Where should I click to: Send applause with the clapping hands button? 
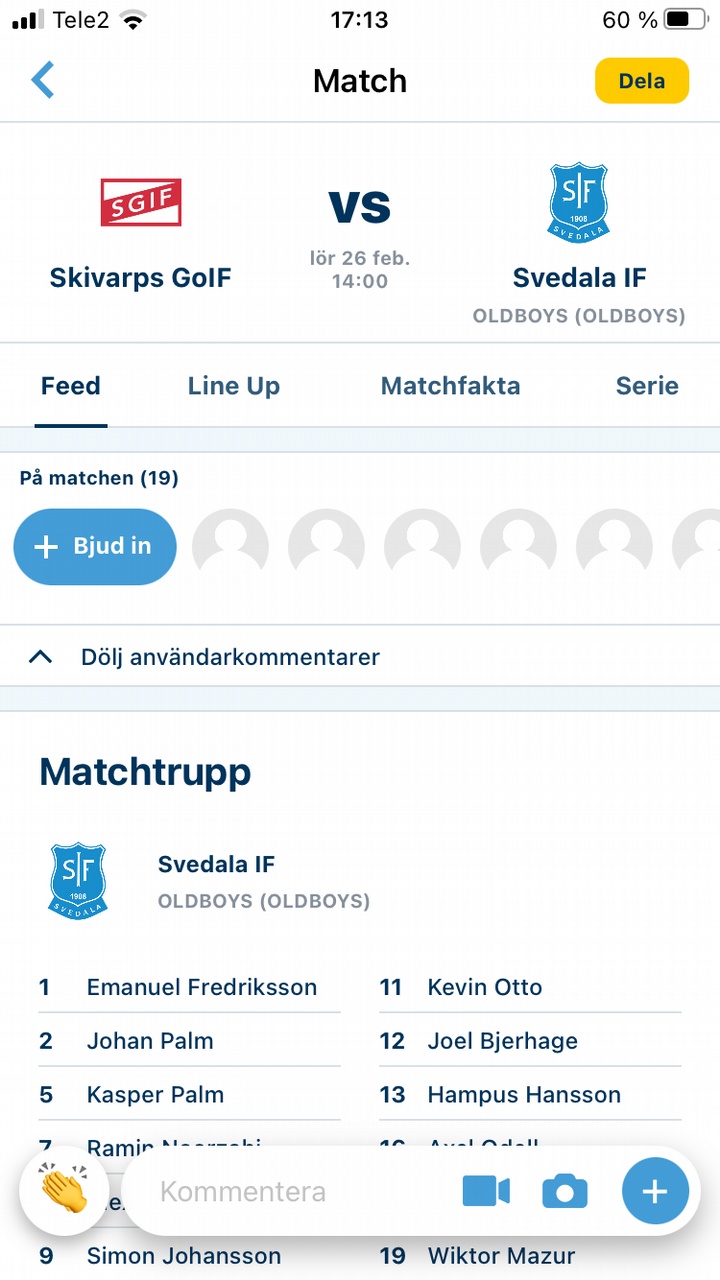64,1192
